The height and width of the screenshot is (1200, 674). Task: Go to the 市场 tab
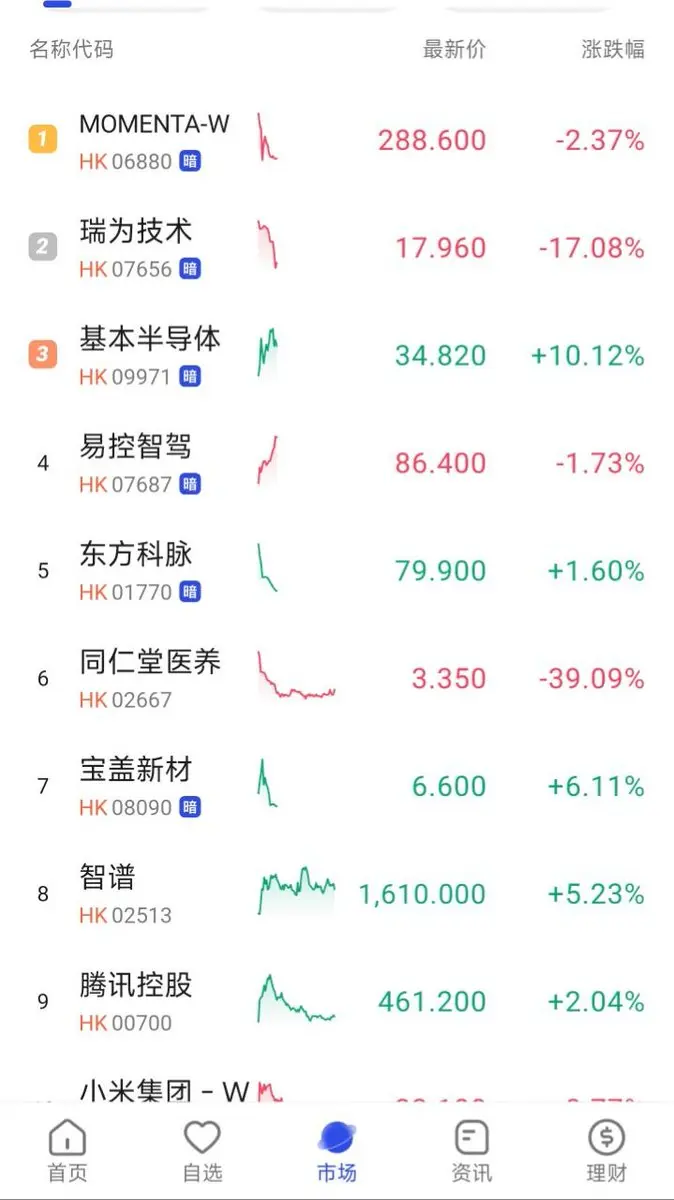[337, 1151]
